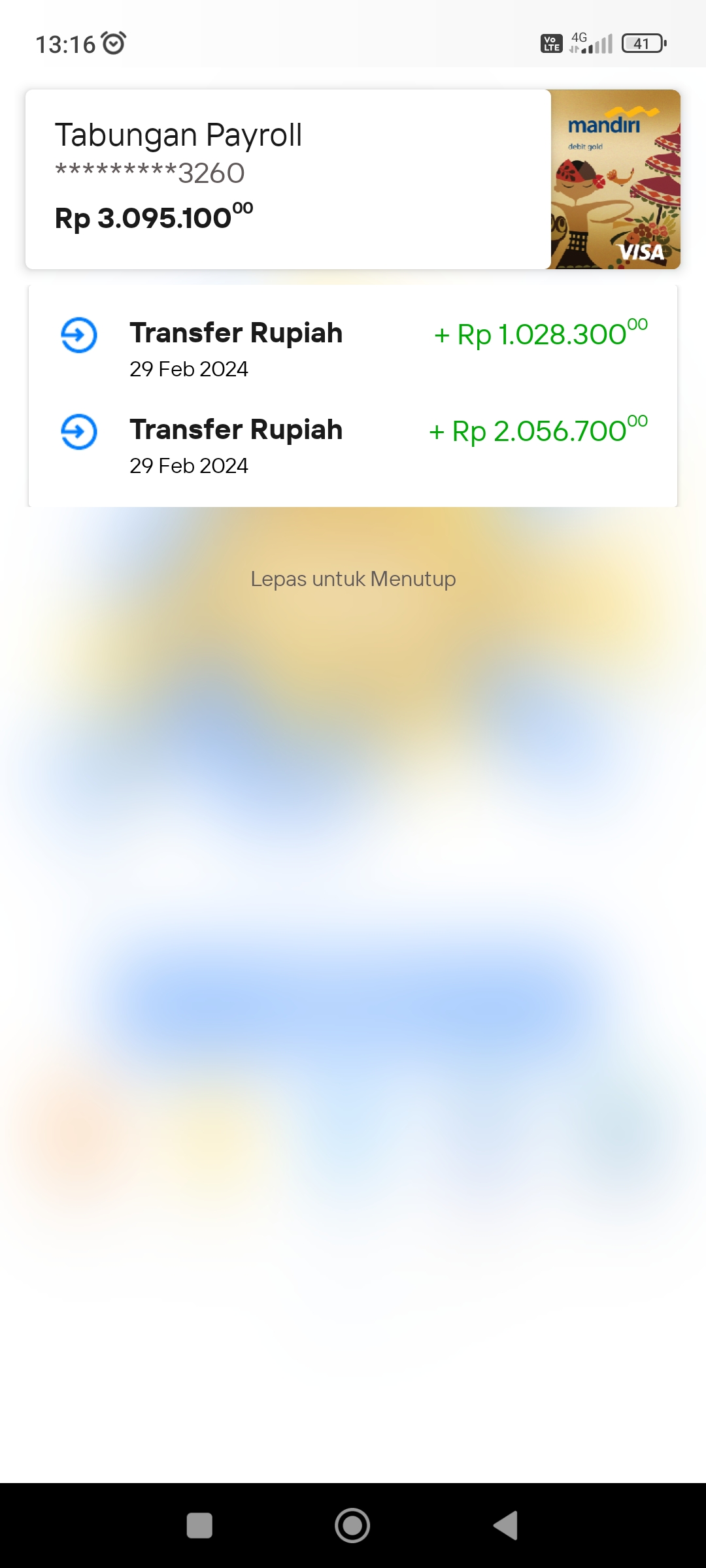This screenshot has height=1568, width=706.
Task: Return to the home screen
Action: (x=352, y=1526)
